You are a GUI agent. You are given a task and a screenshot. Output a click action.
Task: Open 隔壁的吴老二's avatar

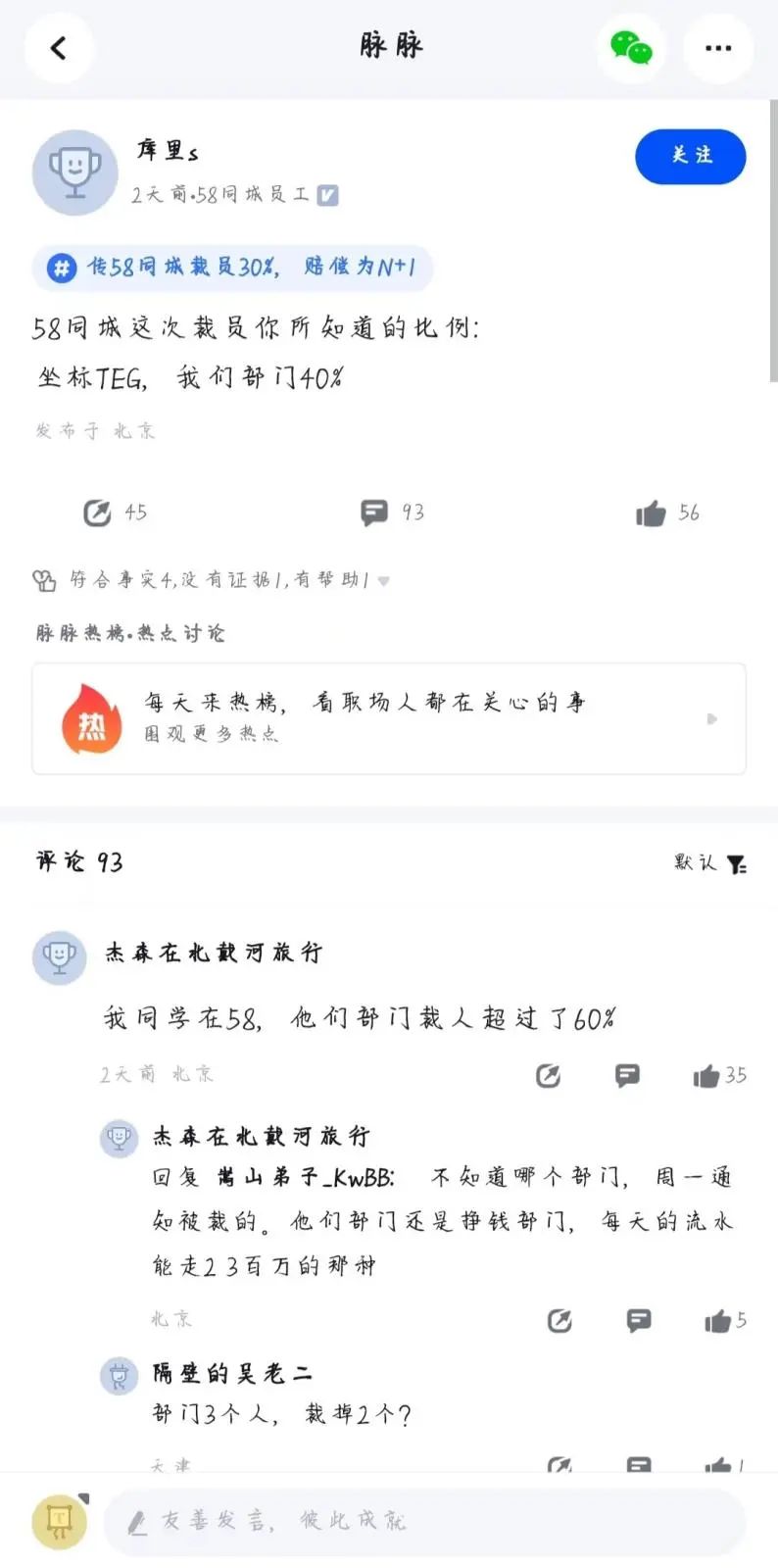click(x=120, y=1377)
